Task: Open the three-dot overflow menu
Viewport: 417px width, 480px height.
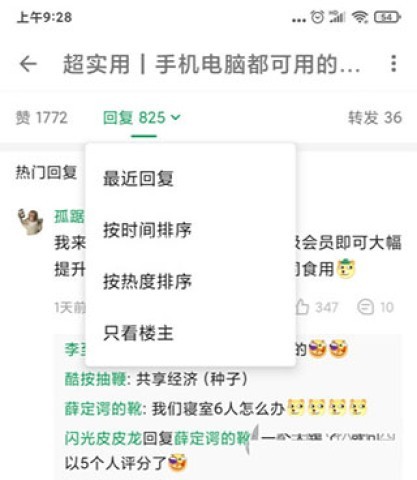Action: click(x=394, y=64)
